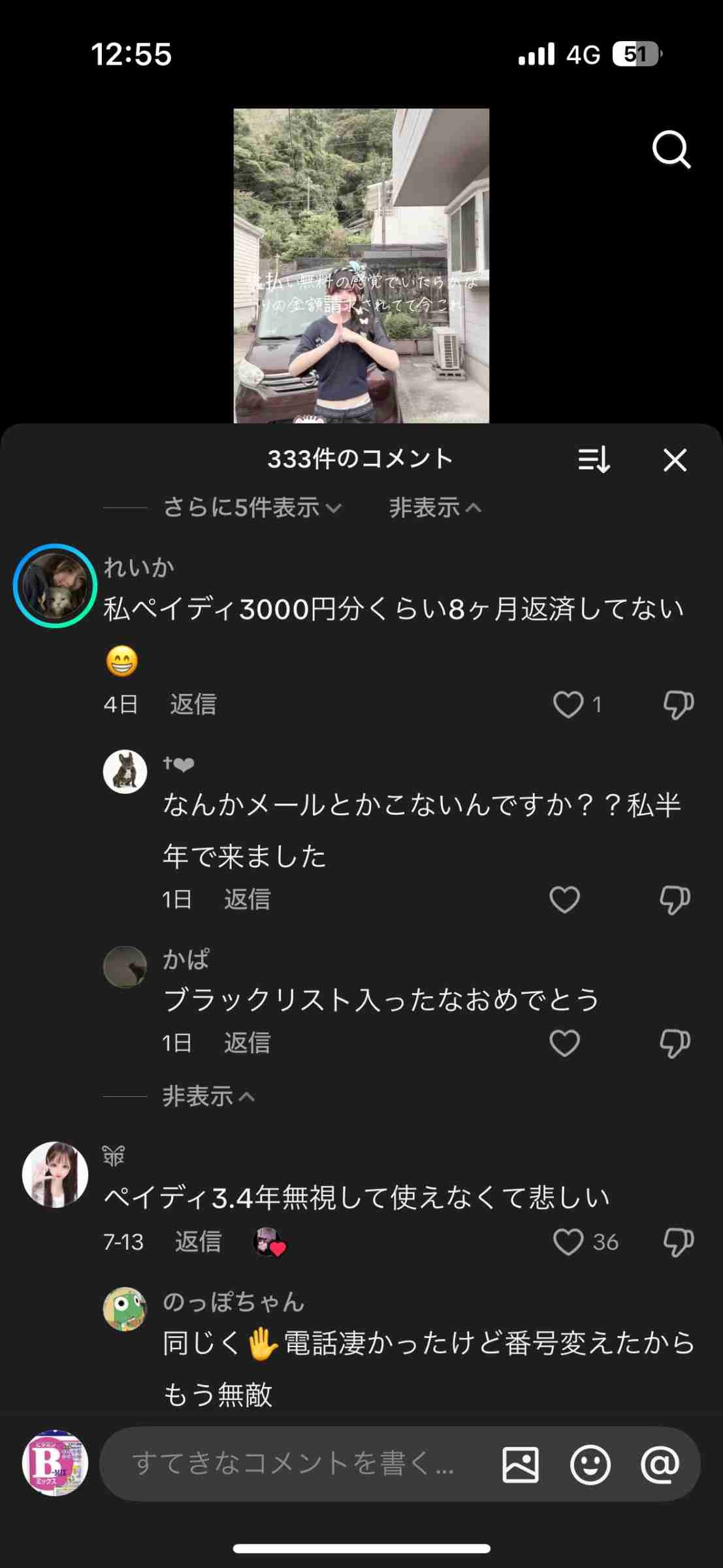
Task: Mention someone with the @ icon
Action: pyautogui.click(x=660, y=1464)
